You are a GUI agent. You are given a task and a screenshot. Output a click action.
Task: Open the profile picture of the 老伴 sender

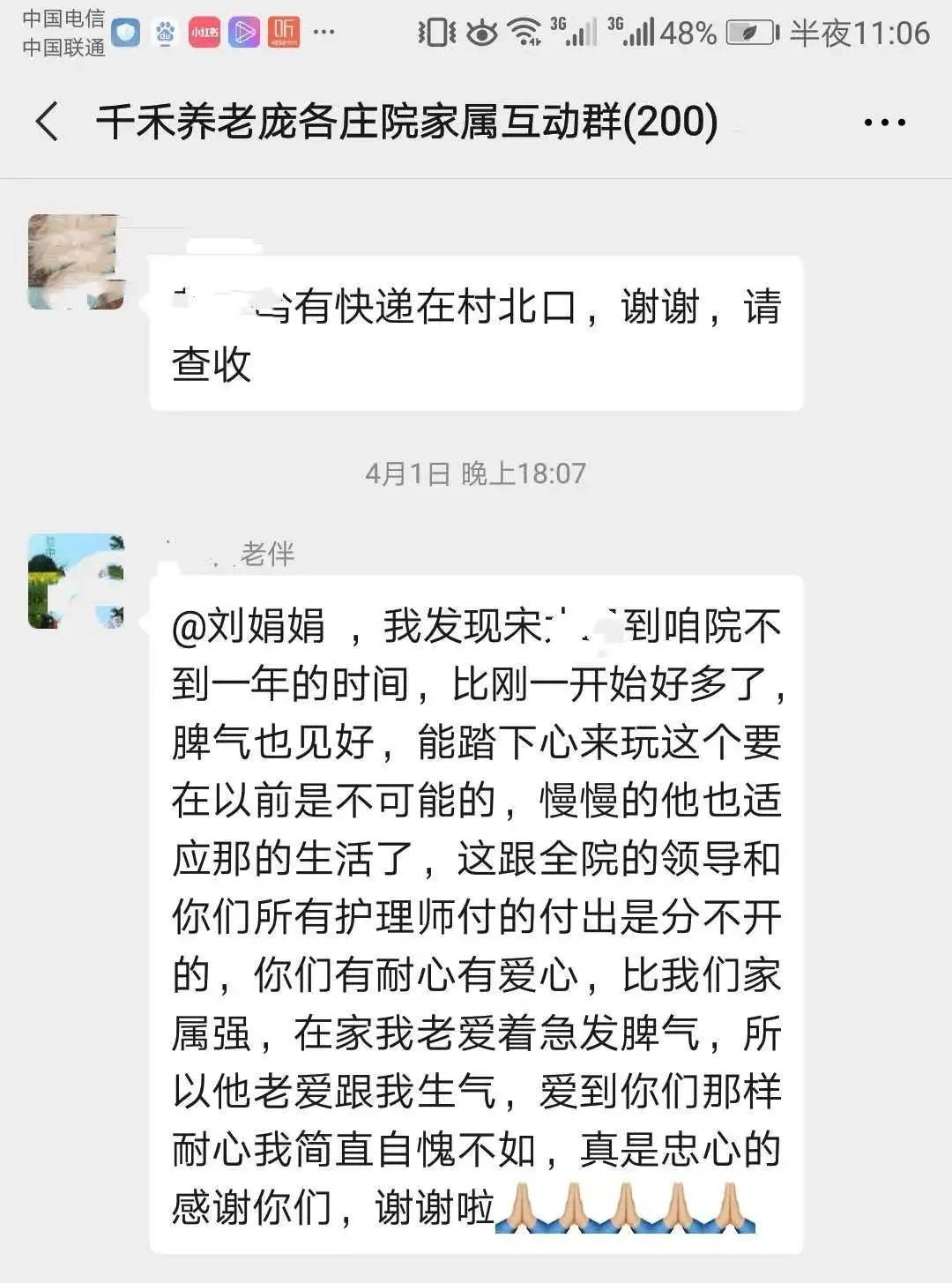pos(76,580)
